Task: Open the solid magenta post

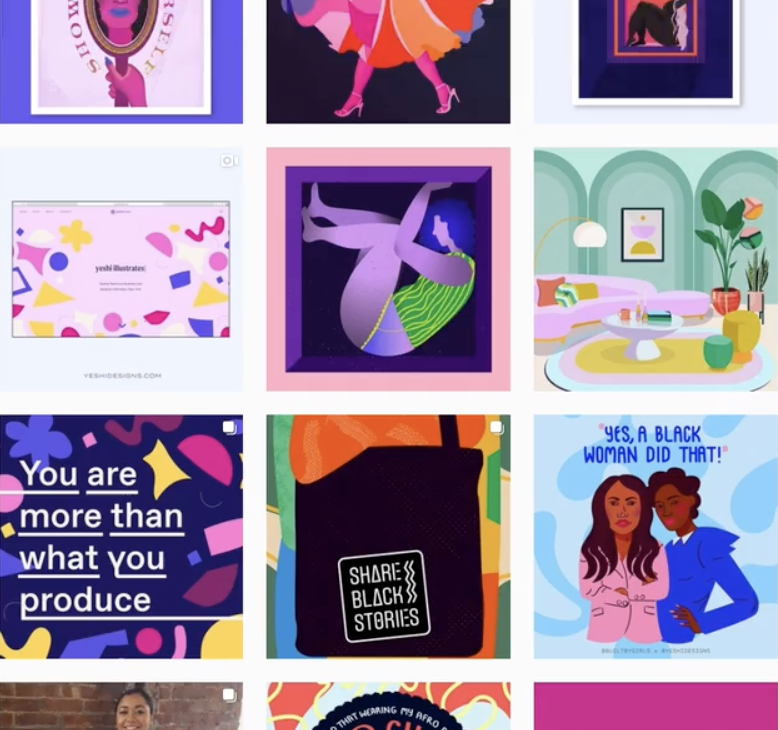Action: click(655, 707)
